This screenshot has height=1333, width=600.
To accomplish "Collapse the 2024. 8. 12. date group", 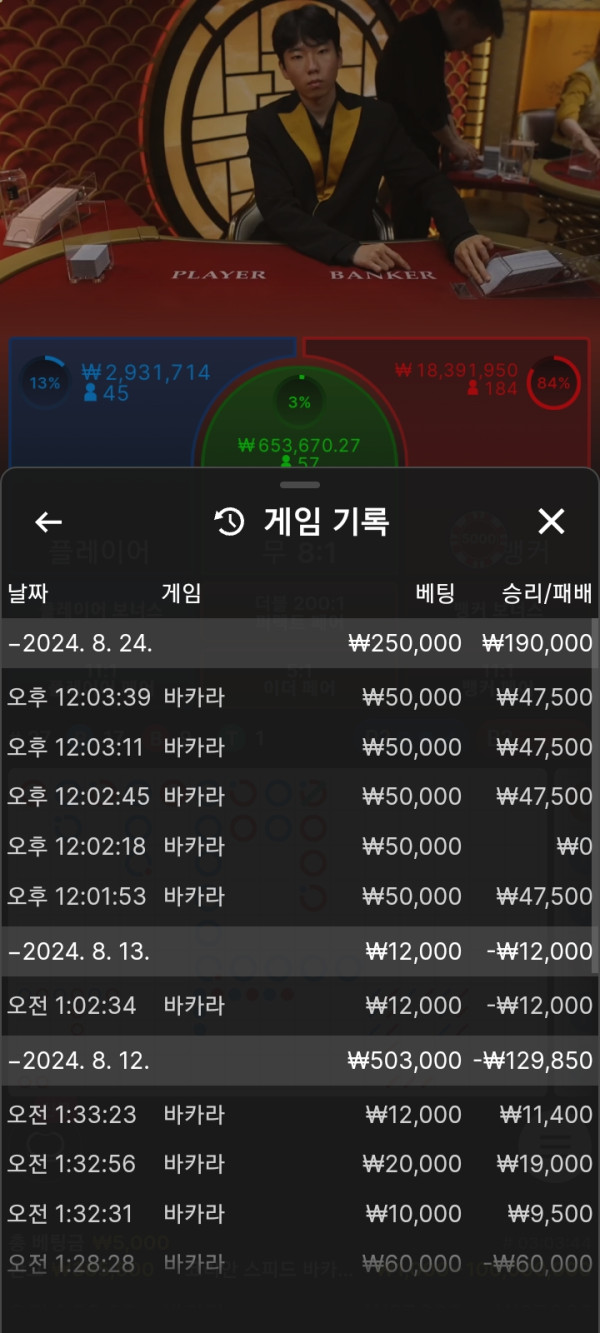I will [78, 1060].
